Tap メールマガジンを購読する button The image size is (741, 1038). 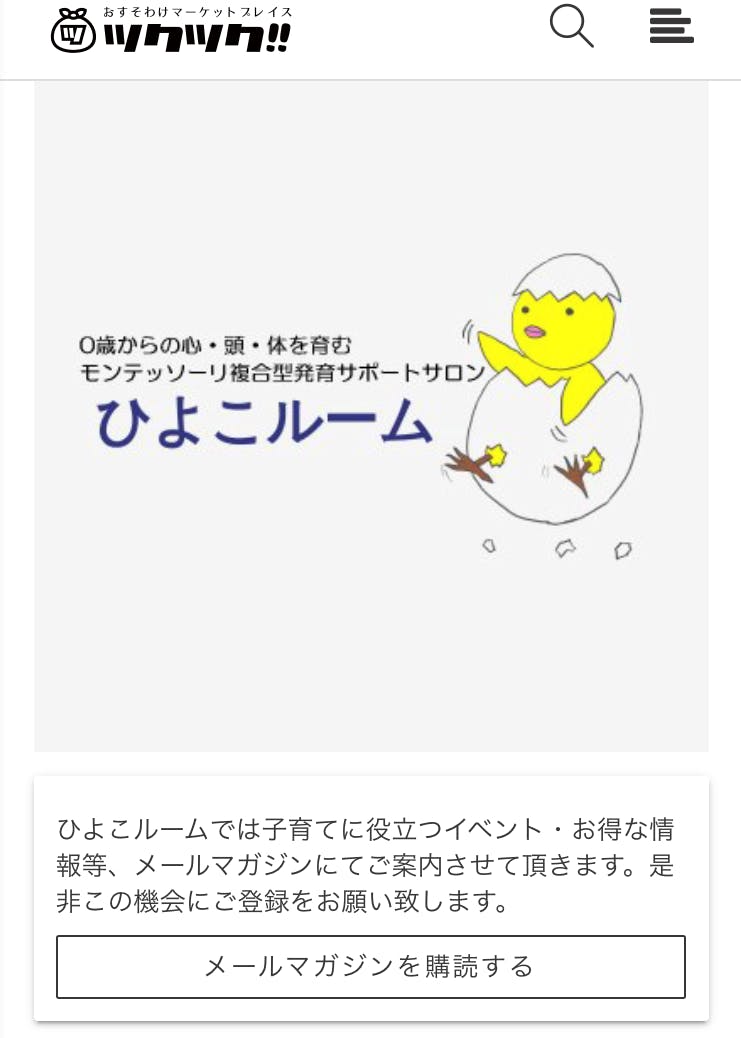pos(370,966)
